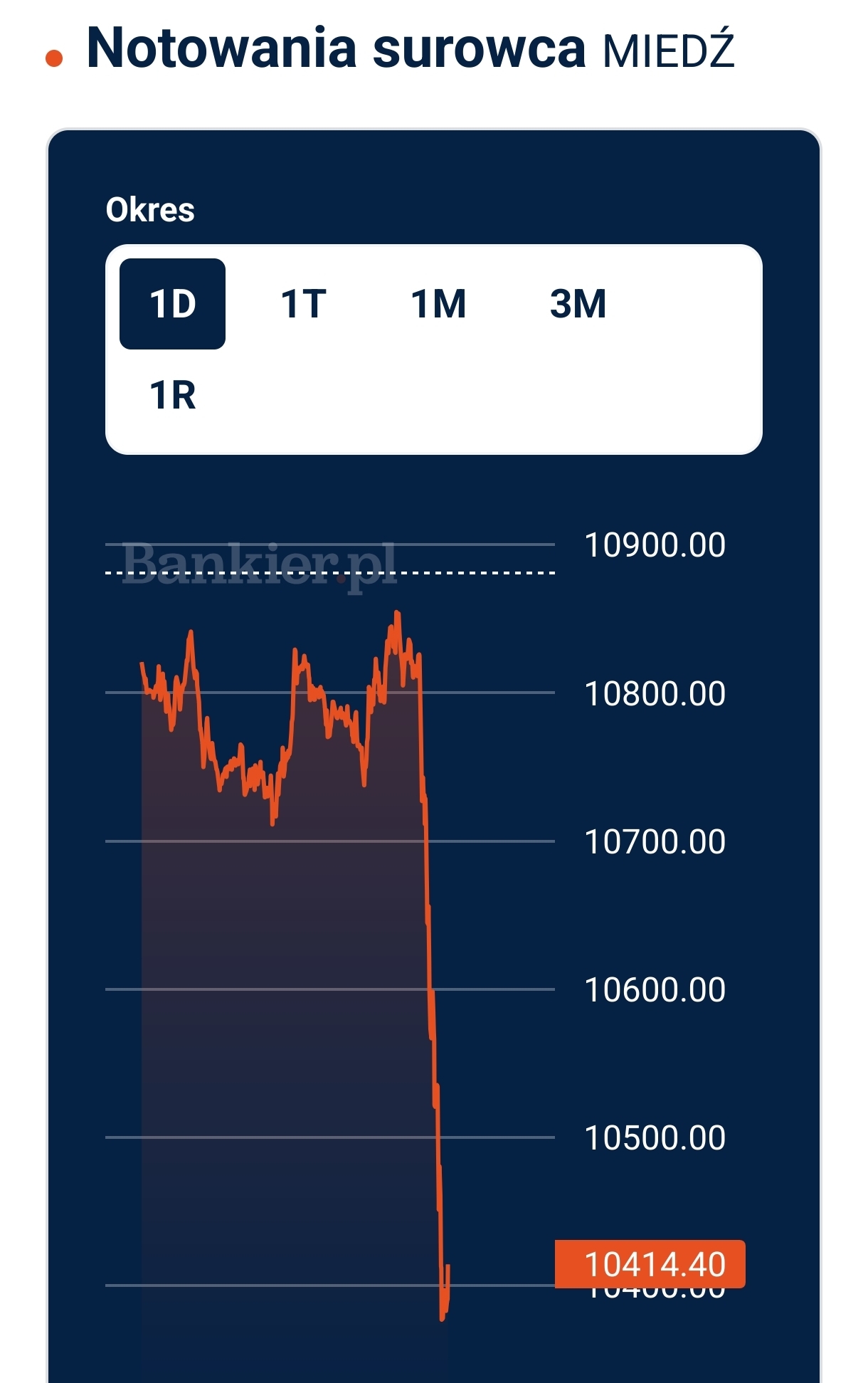868x1383 pixels.
Task: Select the 1D period
Action: coord(172,304)
